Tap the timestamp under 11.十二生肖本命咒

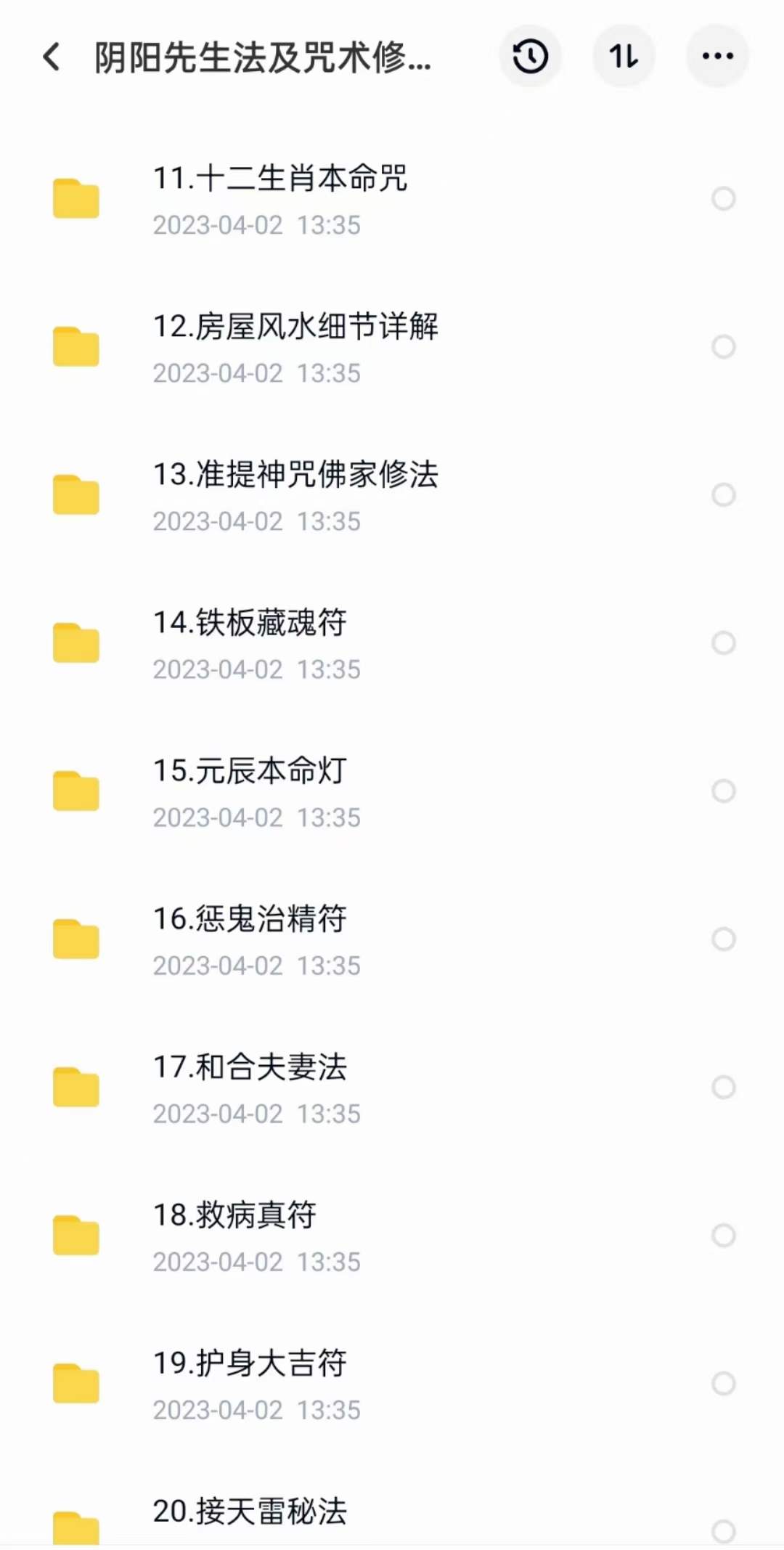pyautogui.click(x=257, y=225)
